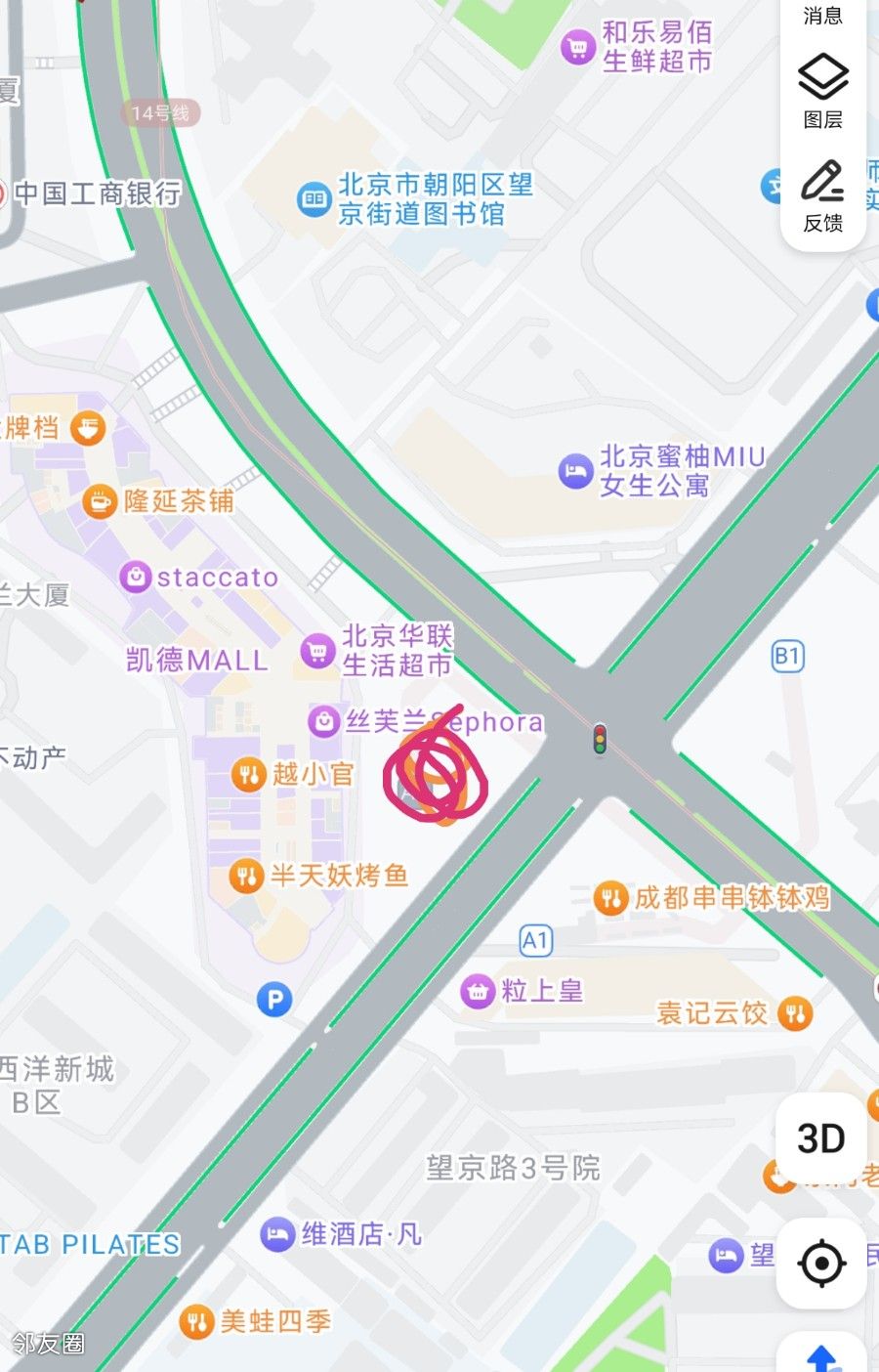Switch map to 3D view
The image size is (879, 1372).
[x=820, y=1138]
